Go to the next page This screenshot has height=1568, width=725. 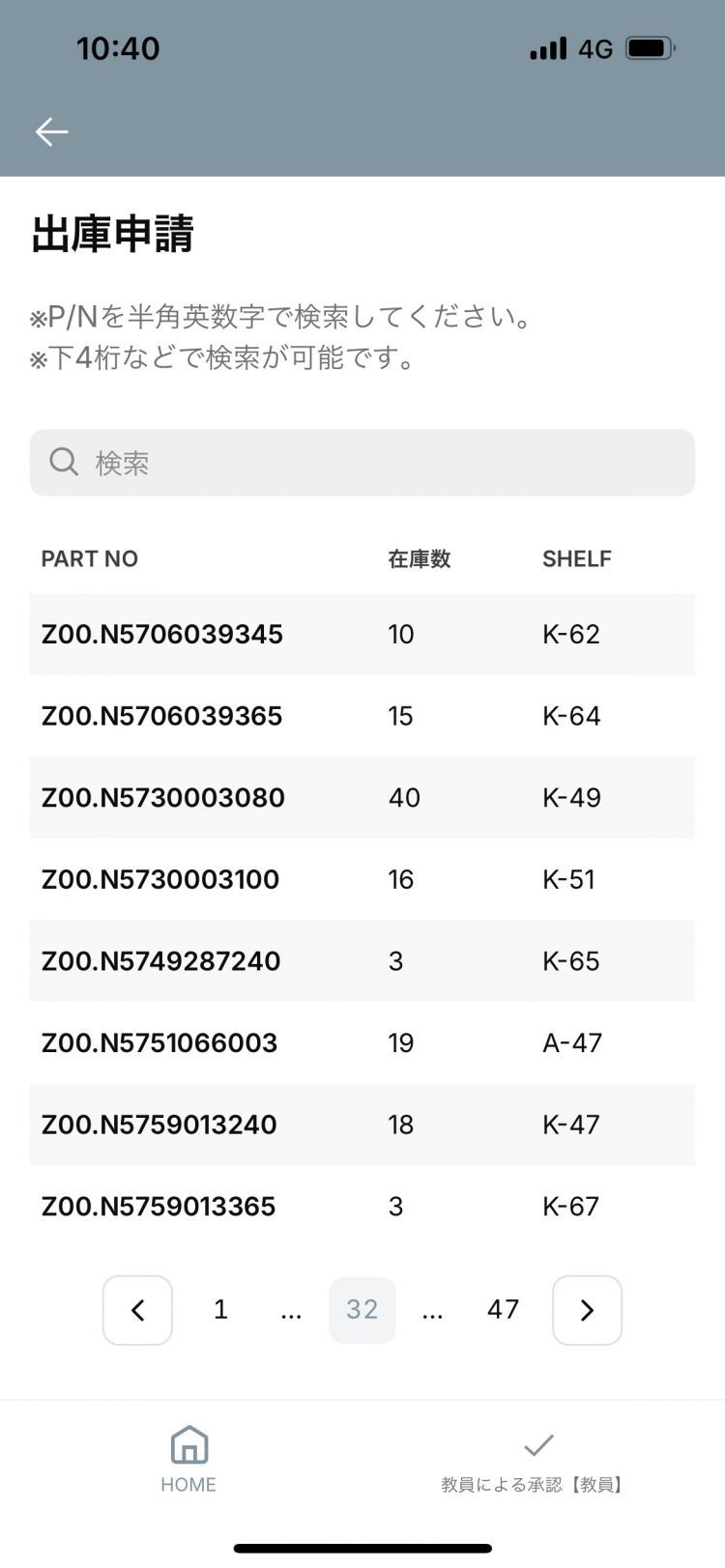click(587, 1310)
